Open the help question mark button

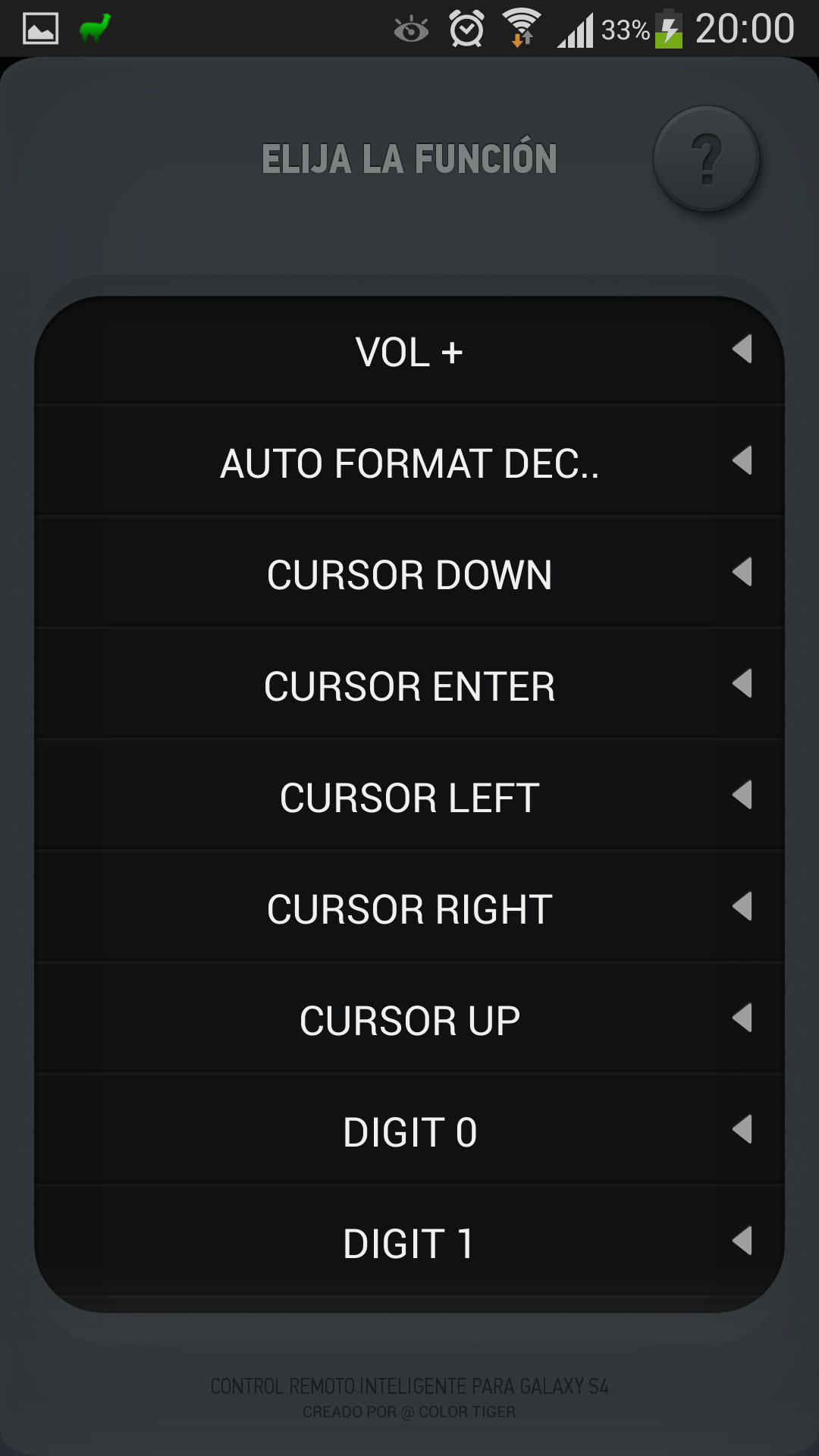[x=706, y=158]
